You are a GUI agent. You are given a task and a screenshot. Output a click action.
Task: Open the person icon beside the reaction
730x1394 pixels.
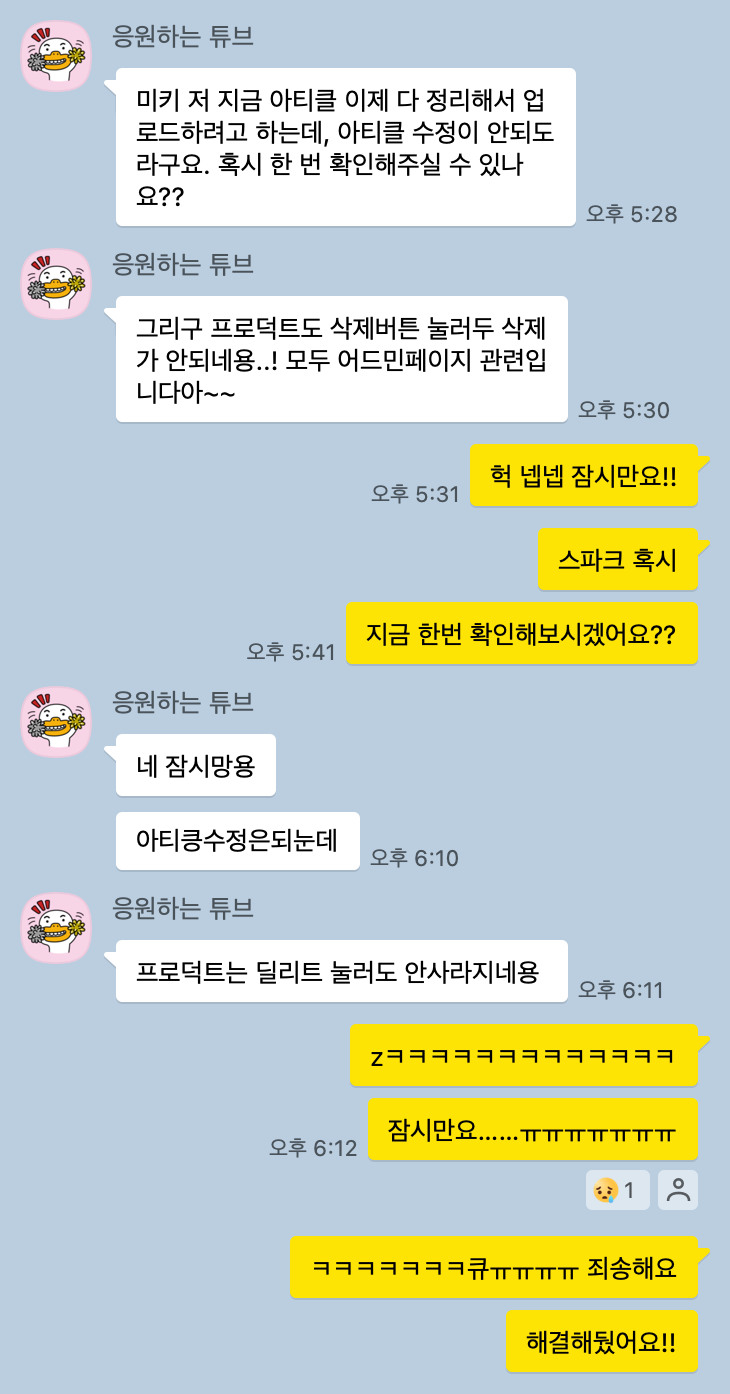[678, 1190]
